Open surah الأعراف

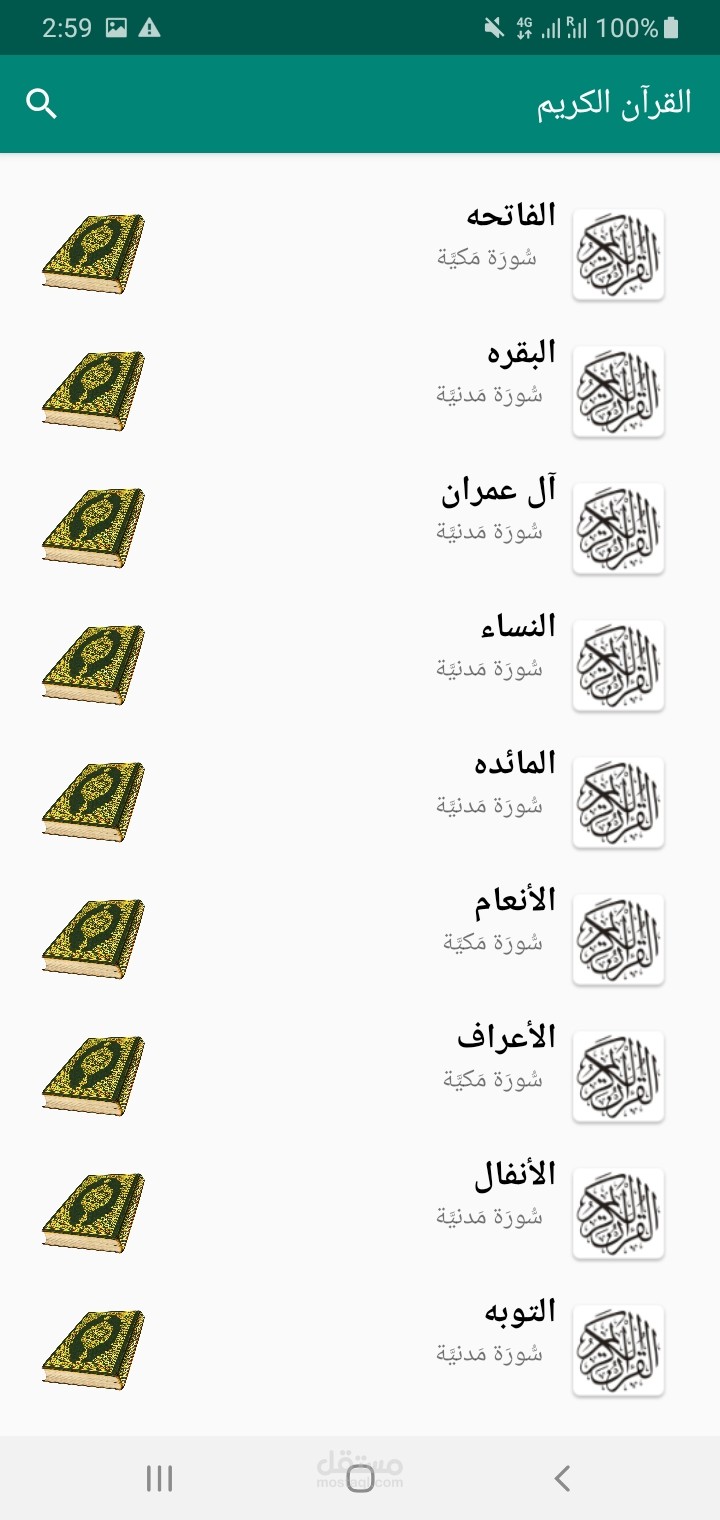506,1038
